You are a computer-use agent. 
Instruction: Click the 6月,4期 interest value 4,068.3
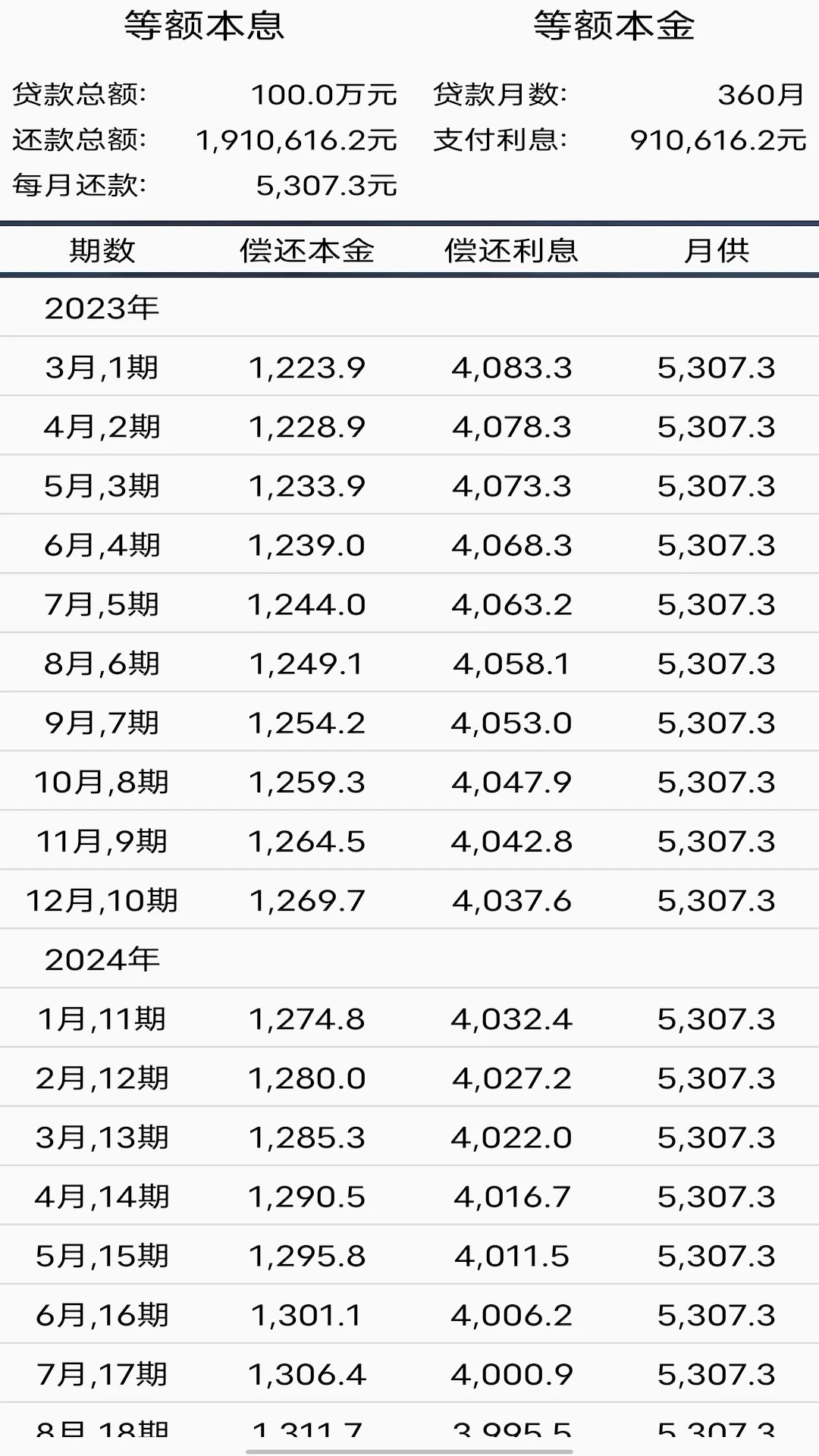[512, 544]
